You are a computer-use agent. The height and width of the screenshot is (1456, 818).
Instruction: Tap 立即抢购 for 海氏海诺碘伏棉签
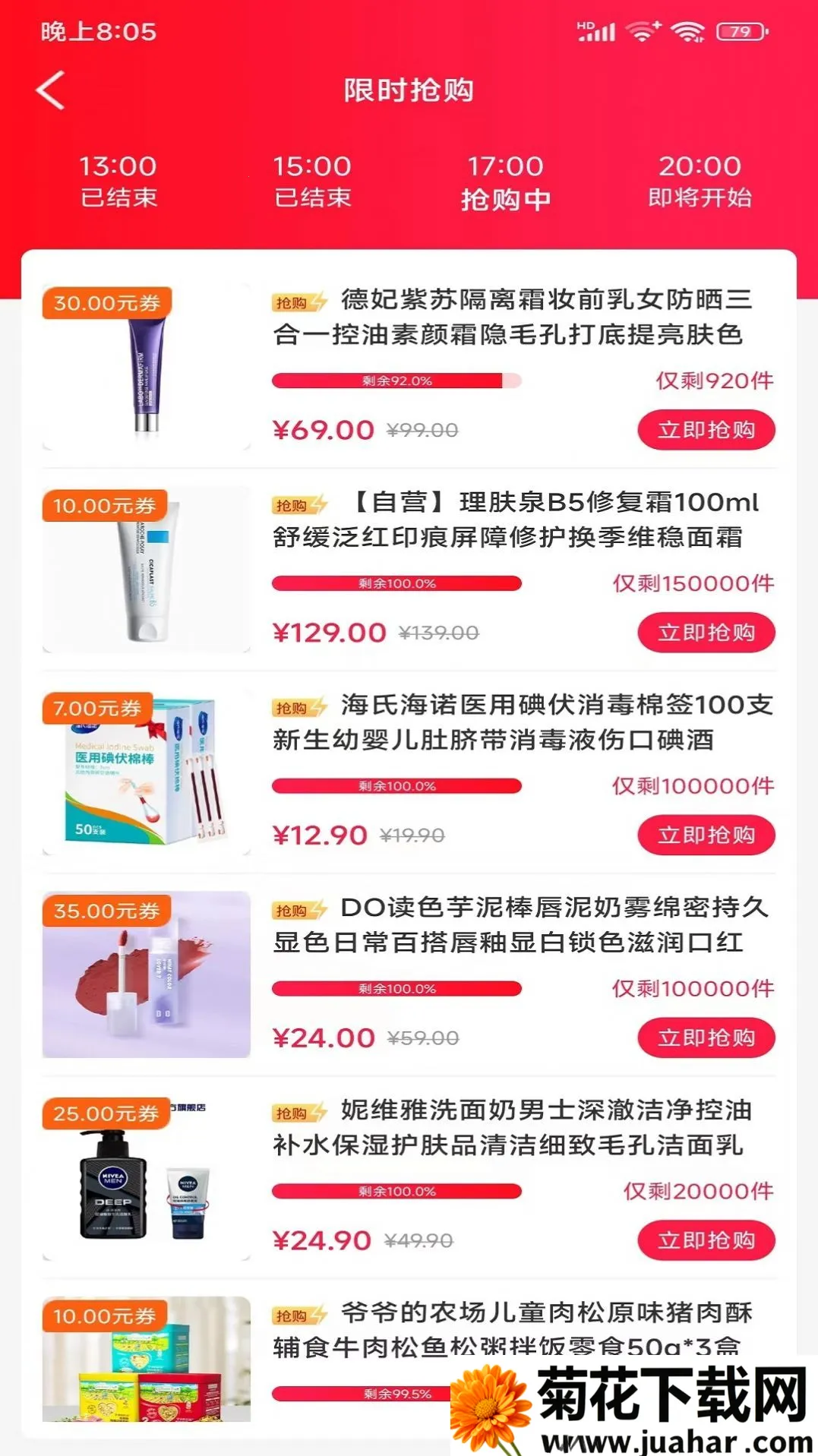point(706,835)
